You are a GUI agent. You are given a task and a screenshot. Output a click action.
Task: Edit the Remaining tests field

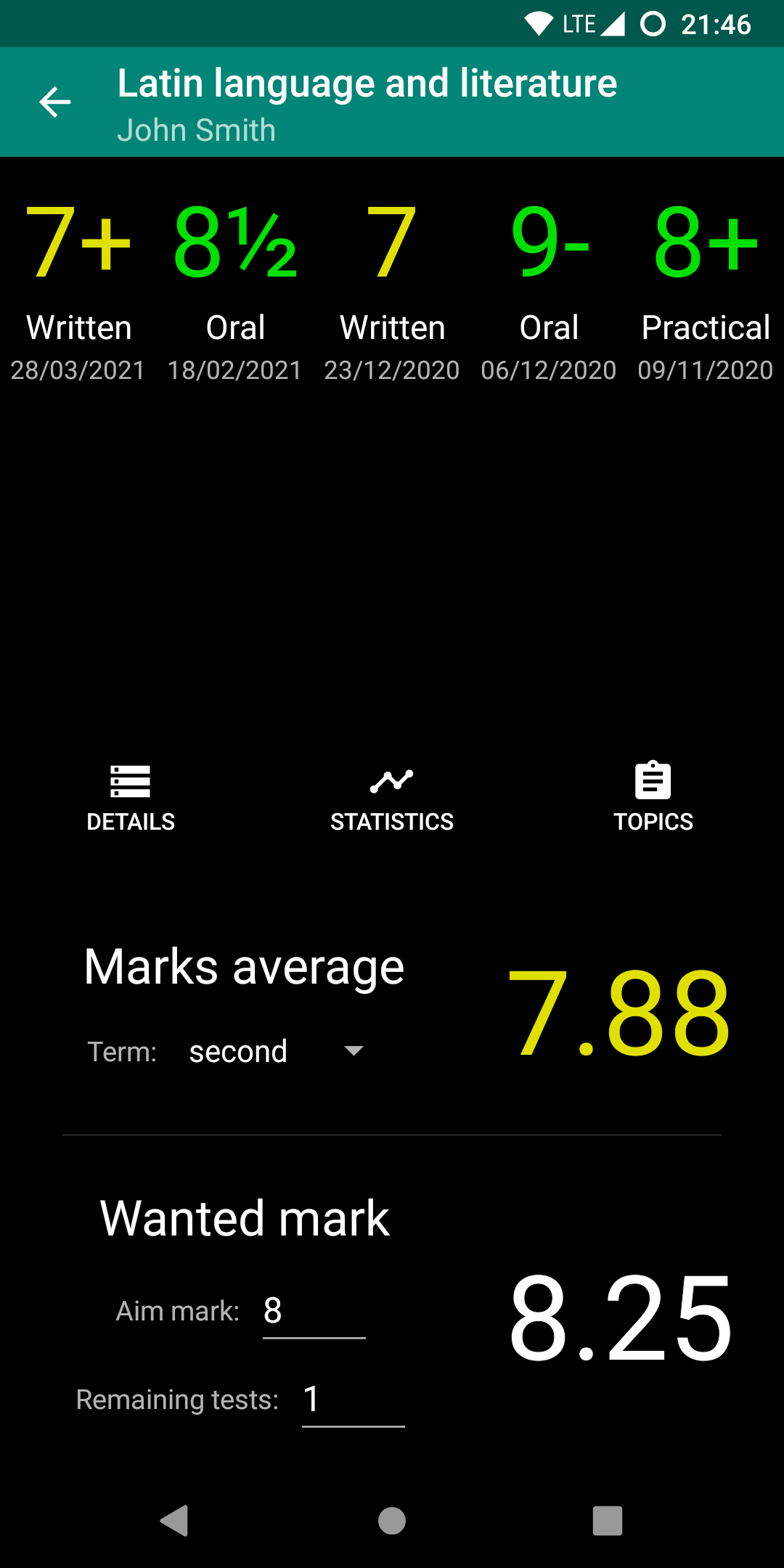353,1400
